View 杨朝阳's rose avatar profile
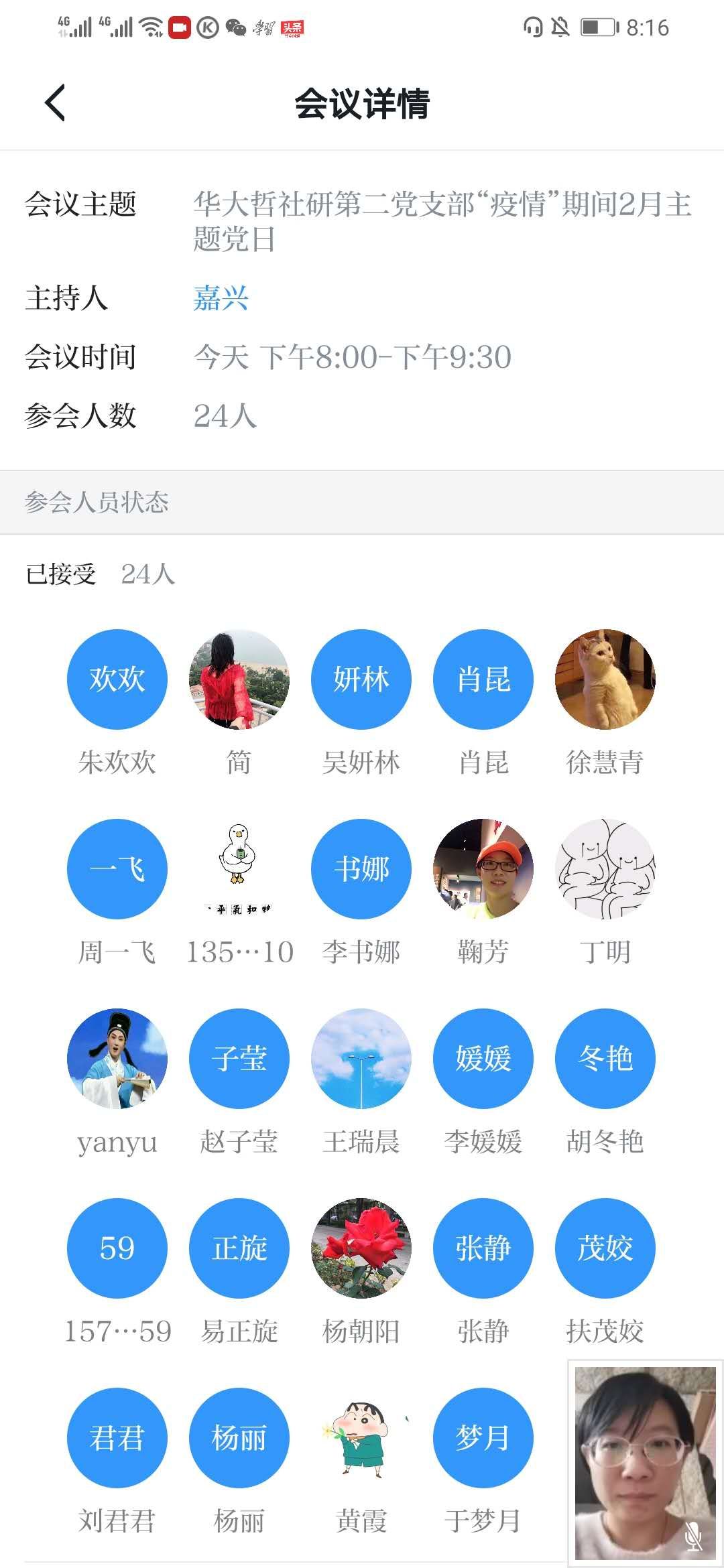Screen dimensions: 724x1568 (x=361, y=1248)
